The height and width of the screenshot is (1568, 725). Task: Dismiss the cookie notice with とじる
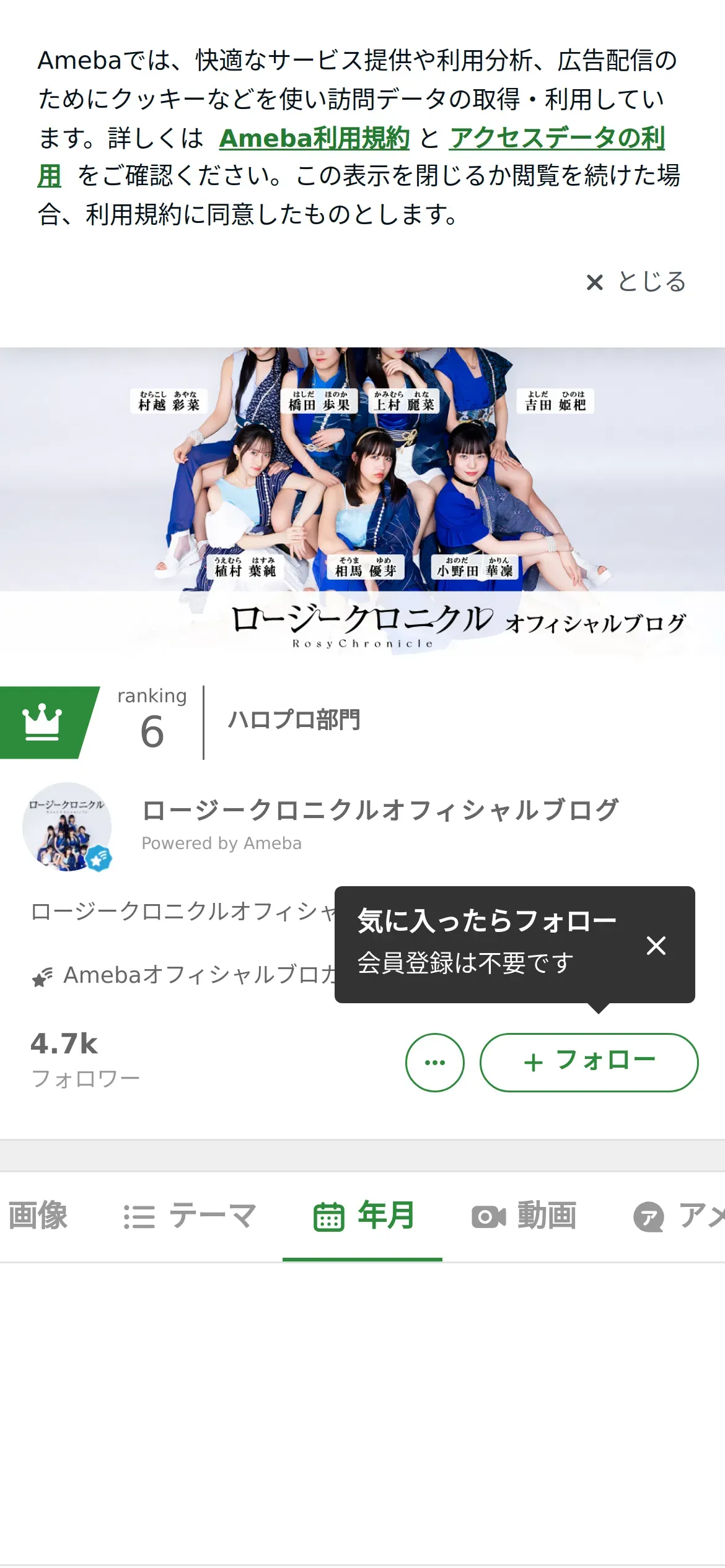[x=636, y=282]
